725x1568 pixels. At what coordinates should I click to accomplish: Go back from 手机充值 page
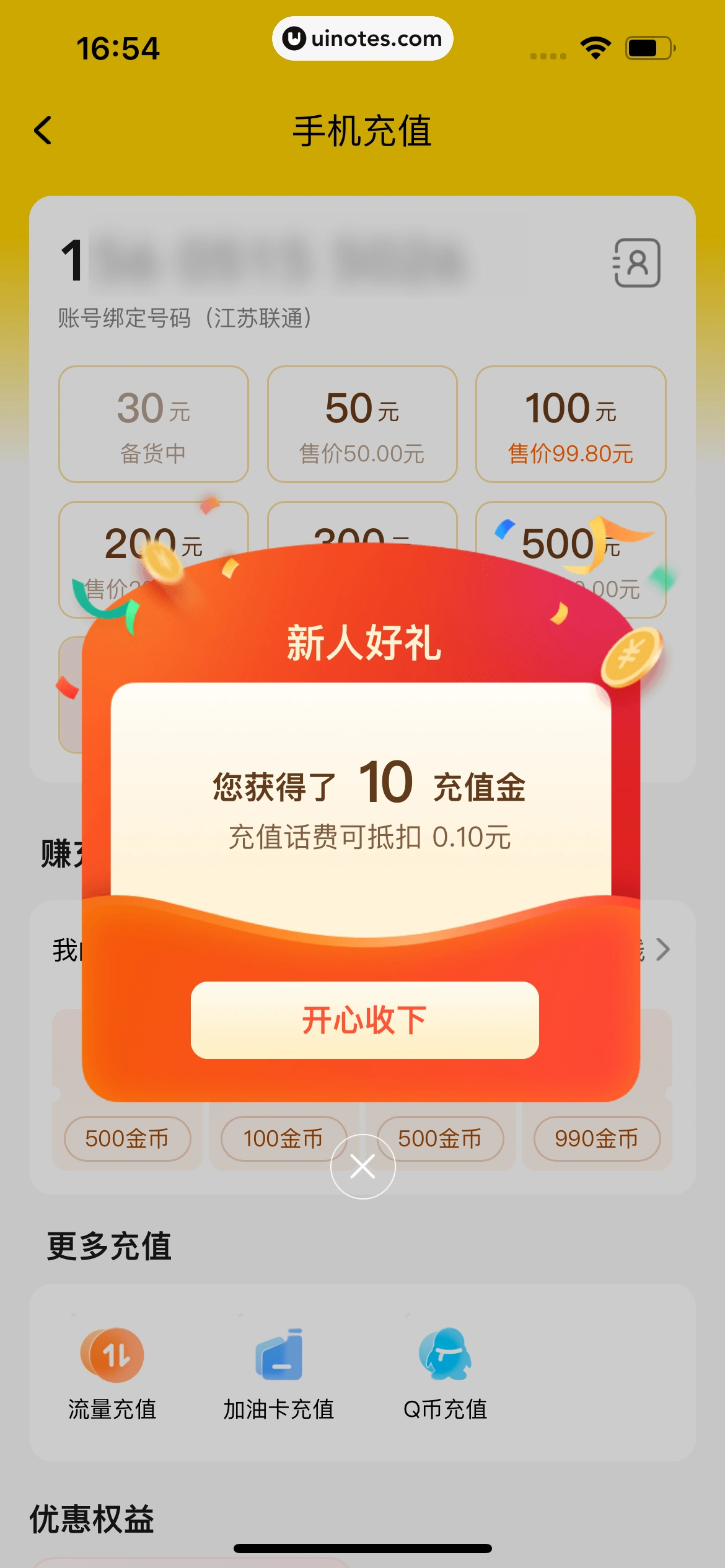(x=43, y=130)
